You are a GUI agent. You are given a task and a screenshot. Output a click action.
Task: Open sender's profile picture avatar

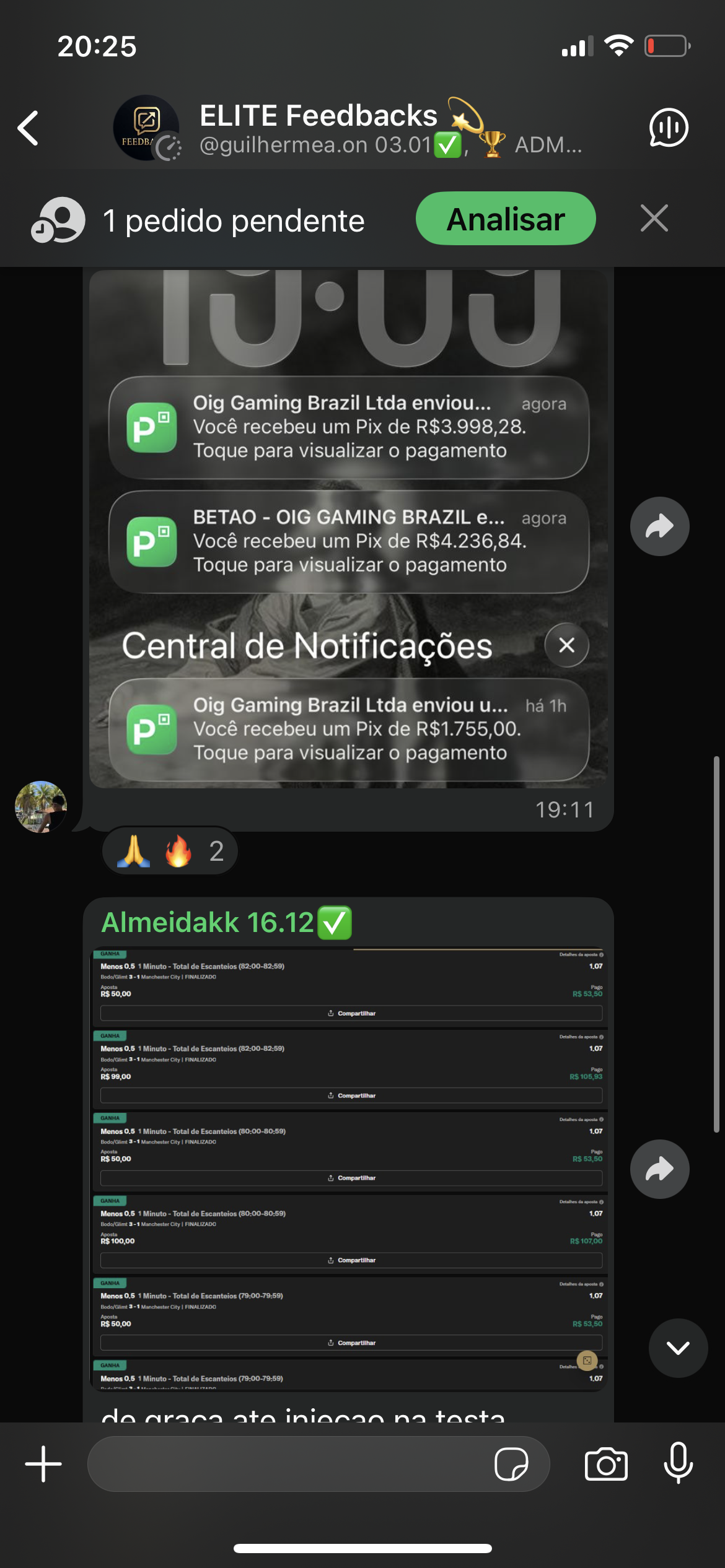pos(41,807)
